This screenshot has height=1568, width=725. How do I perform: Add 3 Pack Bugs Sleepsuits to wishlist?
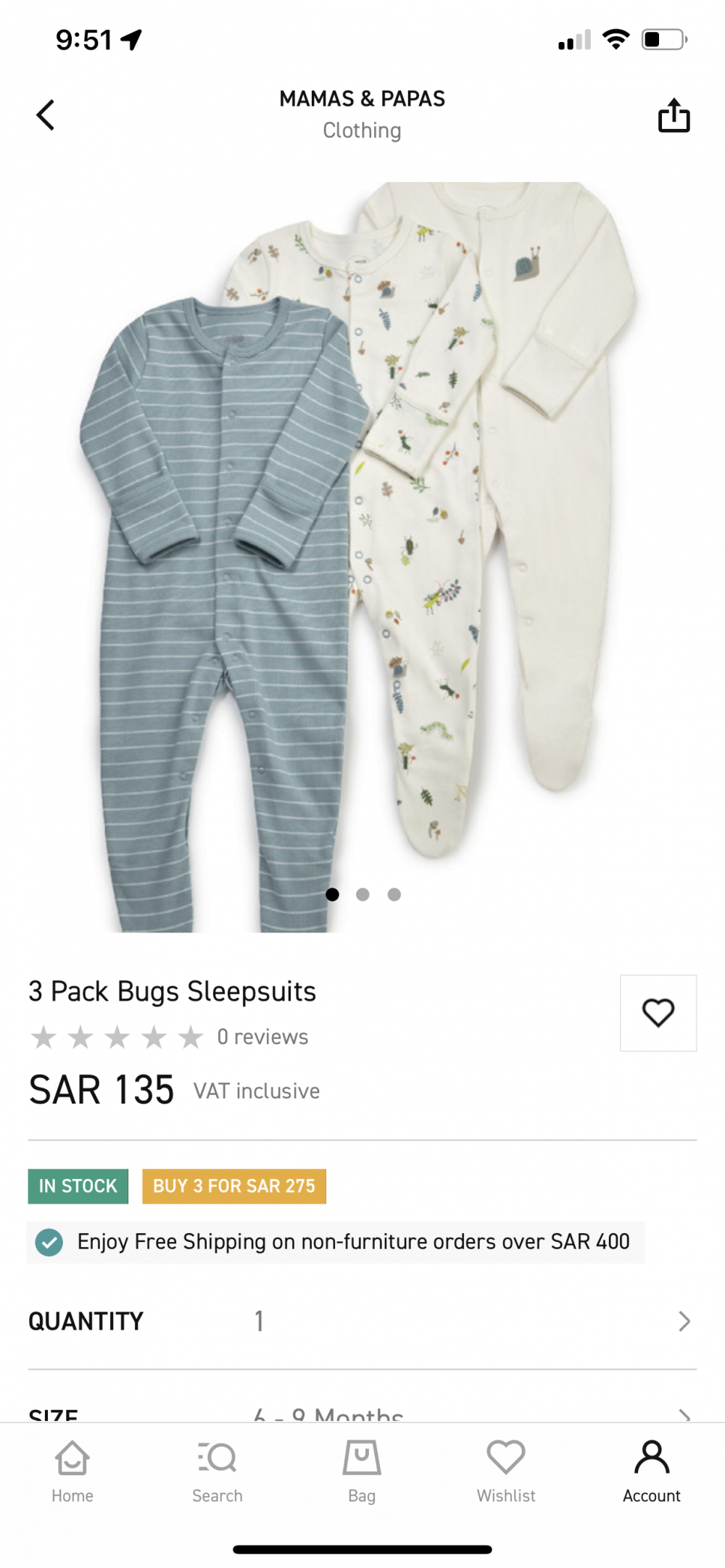(658, 1013)
